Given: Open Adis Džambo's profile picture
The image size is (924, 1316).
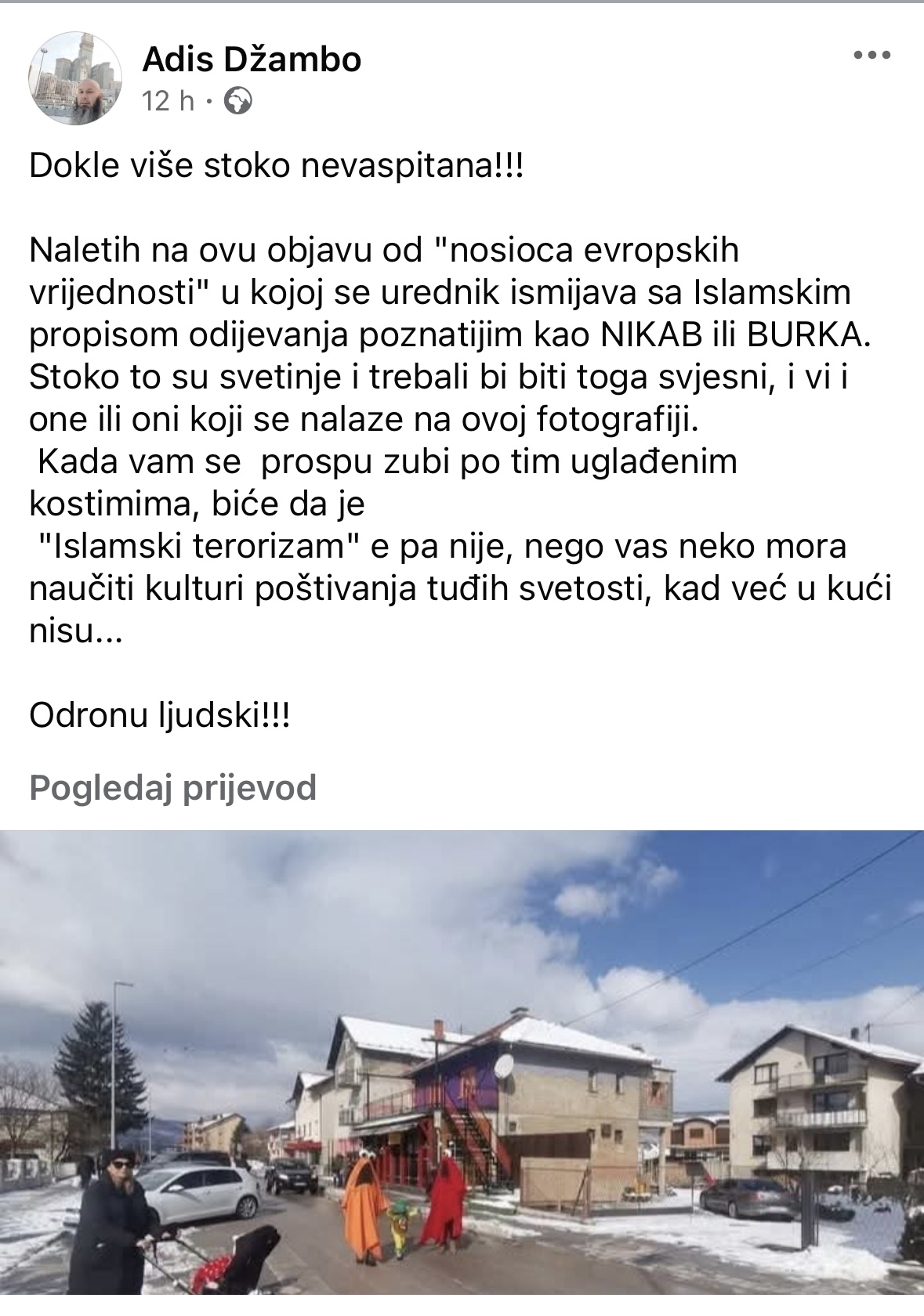Looking at the screenshot, I should tap(75, 78).
